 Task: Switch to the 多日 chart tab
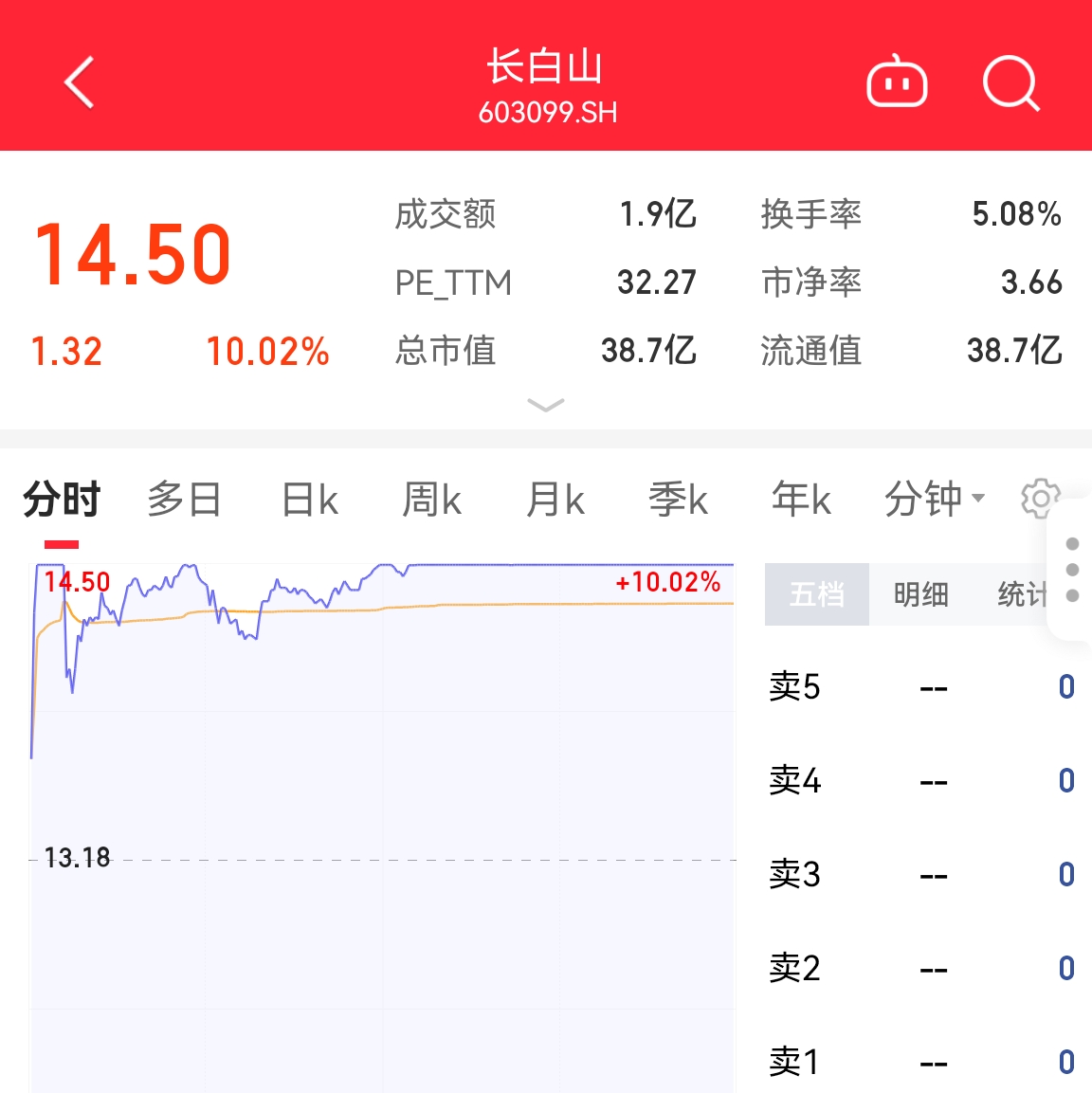184,500
